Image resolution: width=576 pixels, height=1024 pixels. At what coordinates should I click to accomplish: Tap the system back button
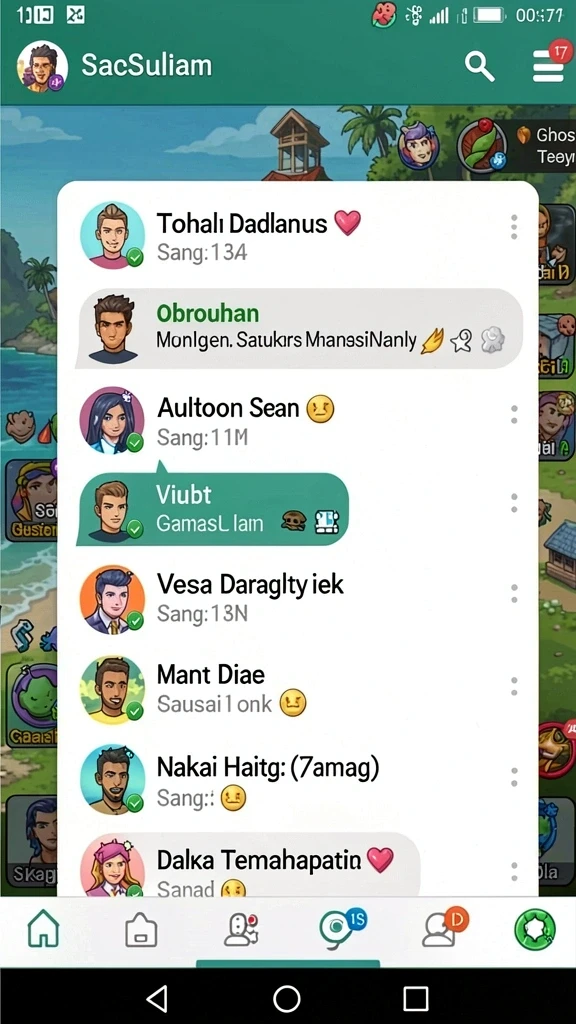point(157,999)
